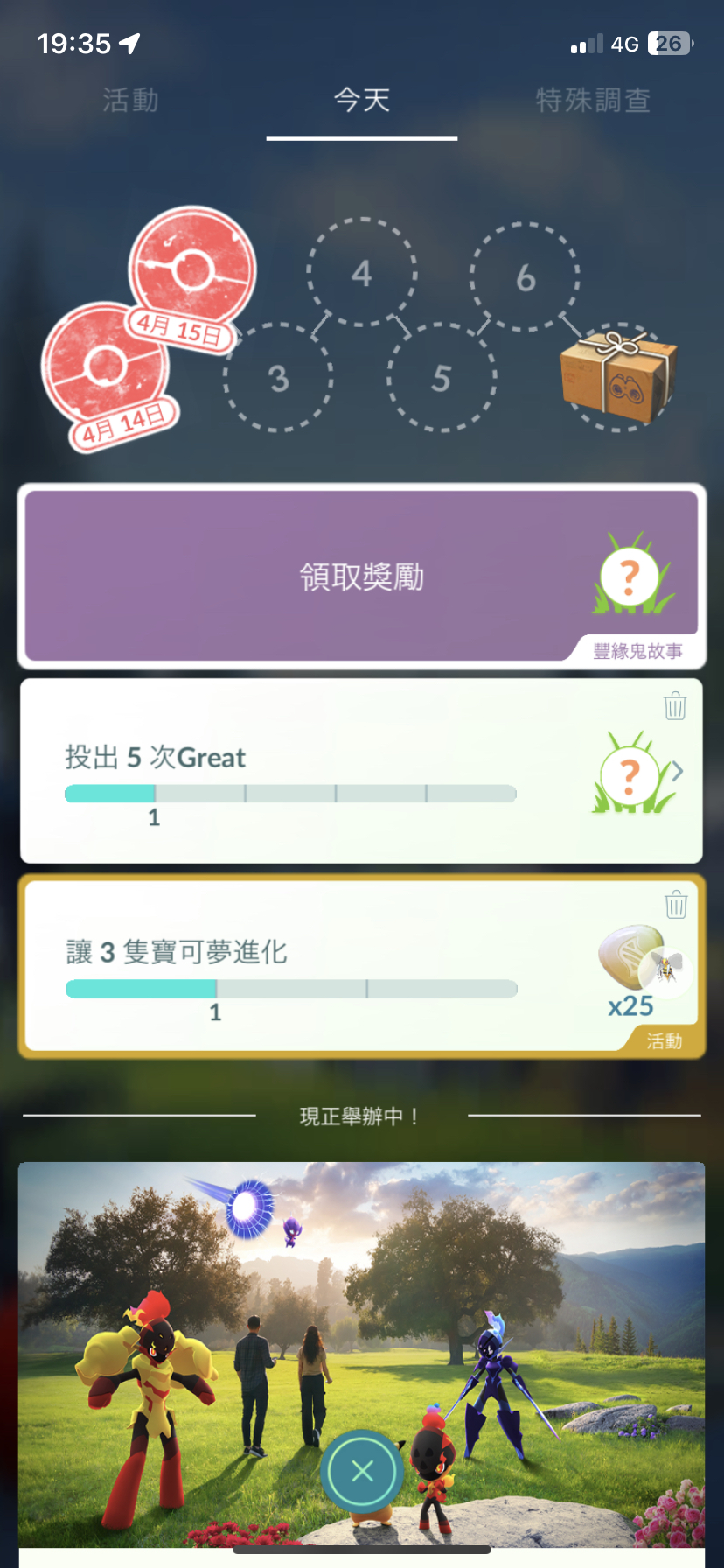Close the research screen with X button
Viewport: 724px width, 1568px height.
click(x=361, y=1471)
